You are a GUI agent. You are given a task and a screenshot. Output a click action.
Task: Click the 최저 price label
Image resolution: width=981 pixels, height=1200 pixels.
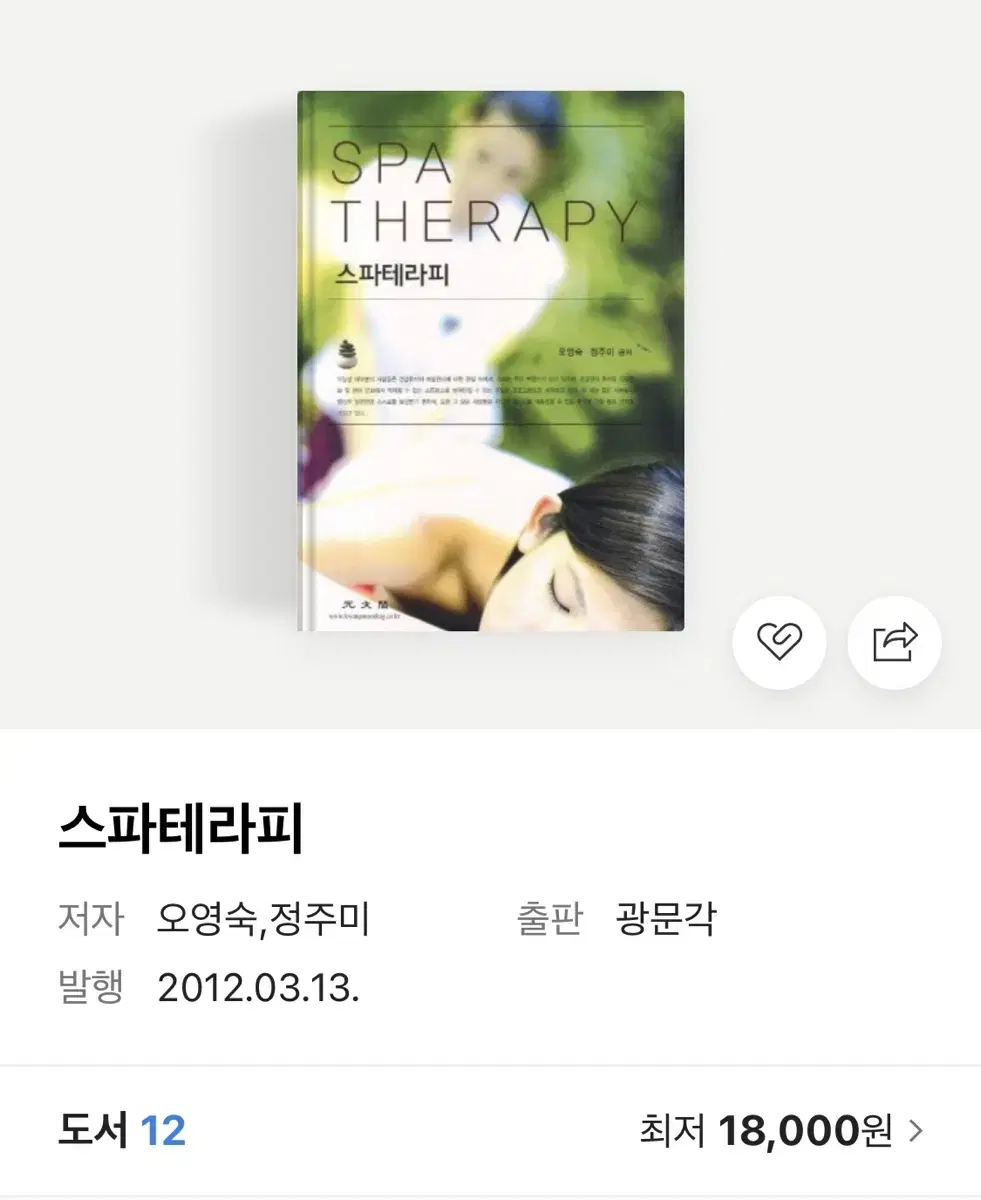coord(672,1130)
